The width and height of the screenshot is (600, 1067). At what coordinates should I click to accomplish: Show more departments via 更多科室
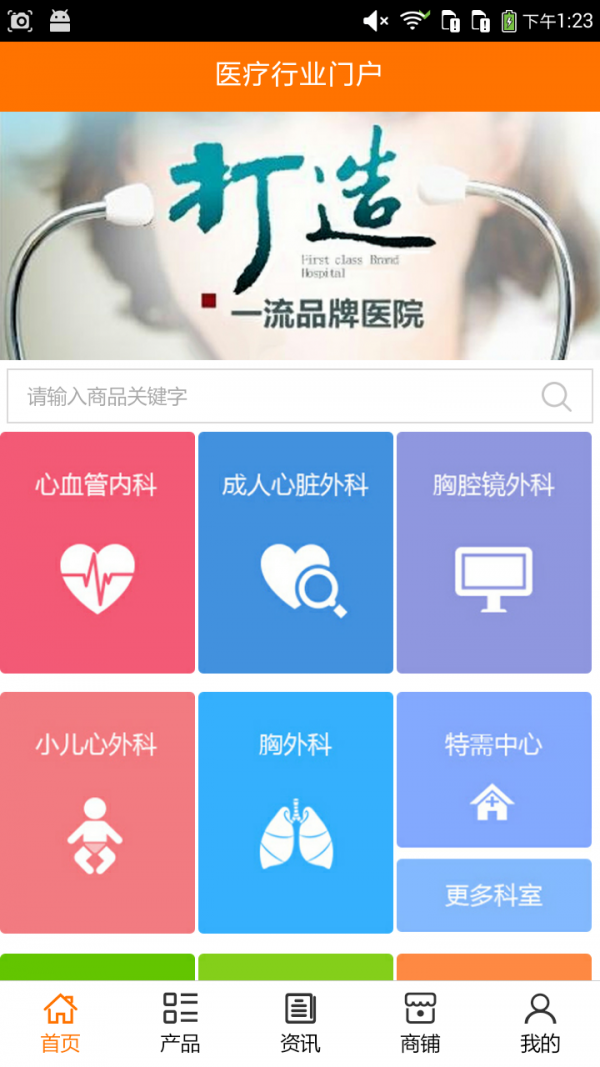pos(494,895)
